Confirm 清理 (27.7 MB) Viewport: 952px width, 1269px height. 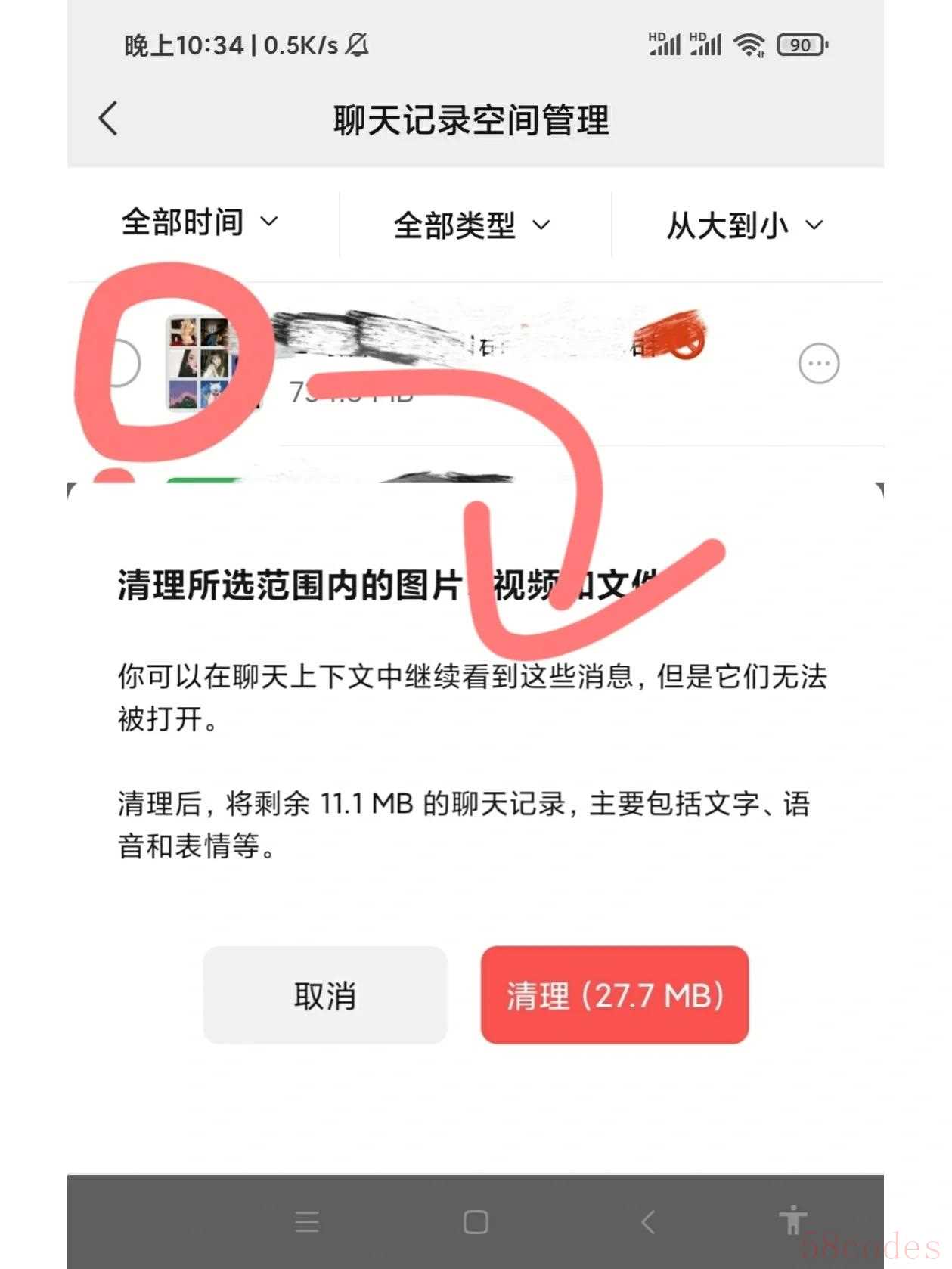(615, 995)
